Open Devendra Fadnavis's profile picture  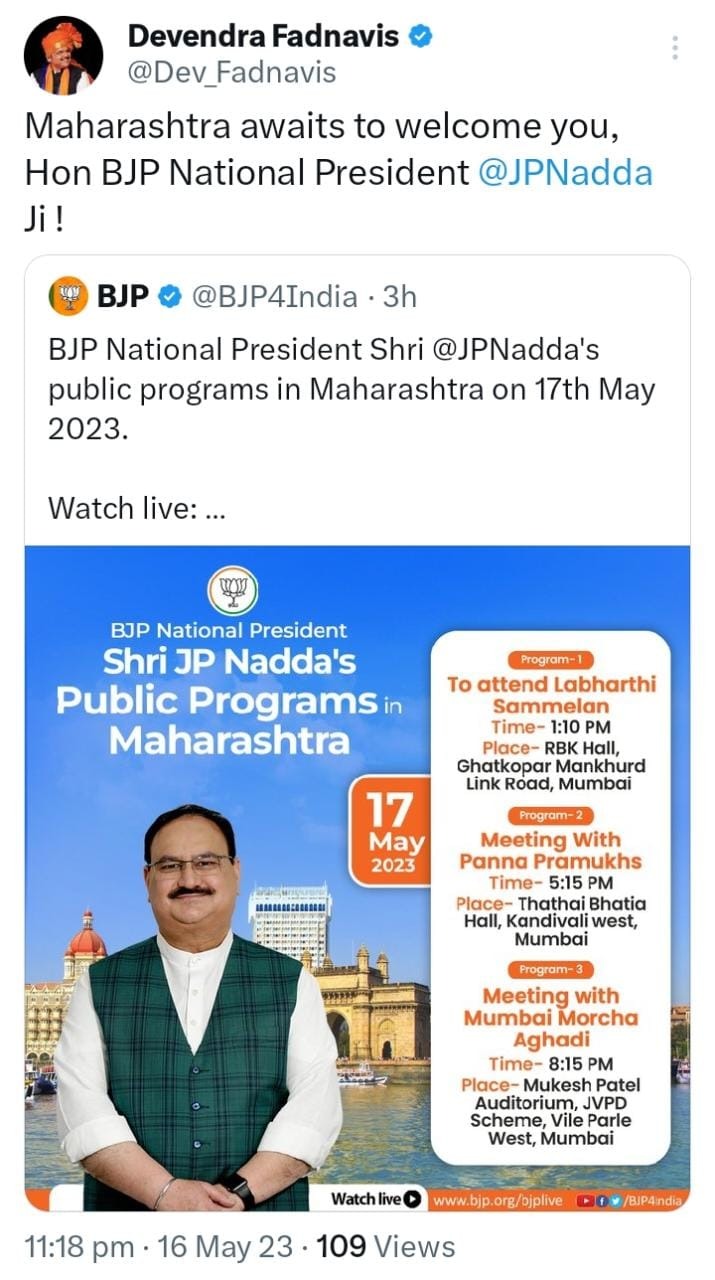tap(63, 55)
